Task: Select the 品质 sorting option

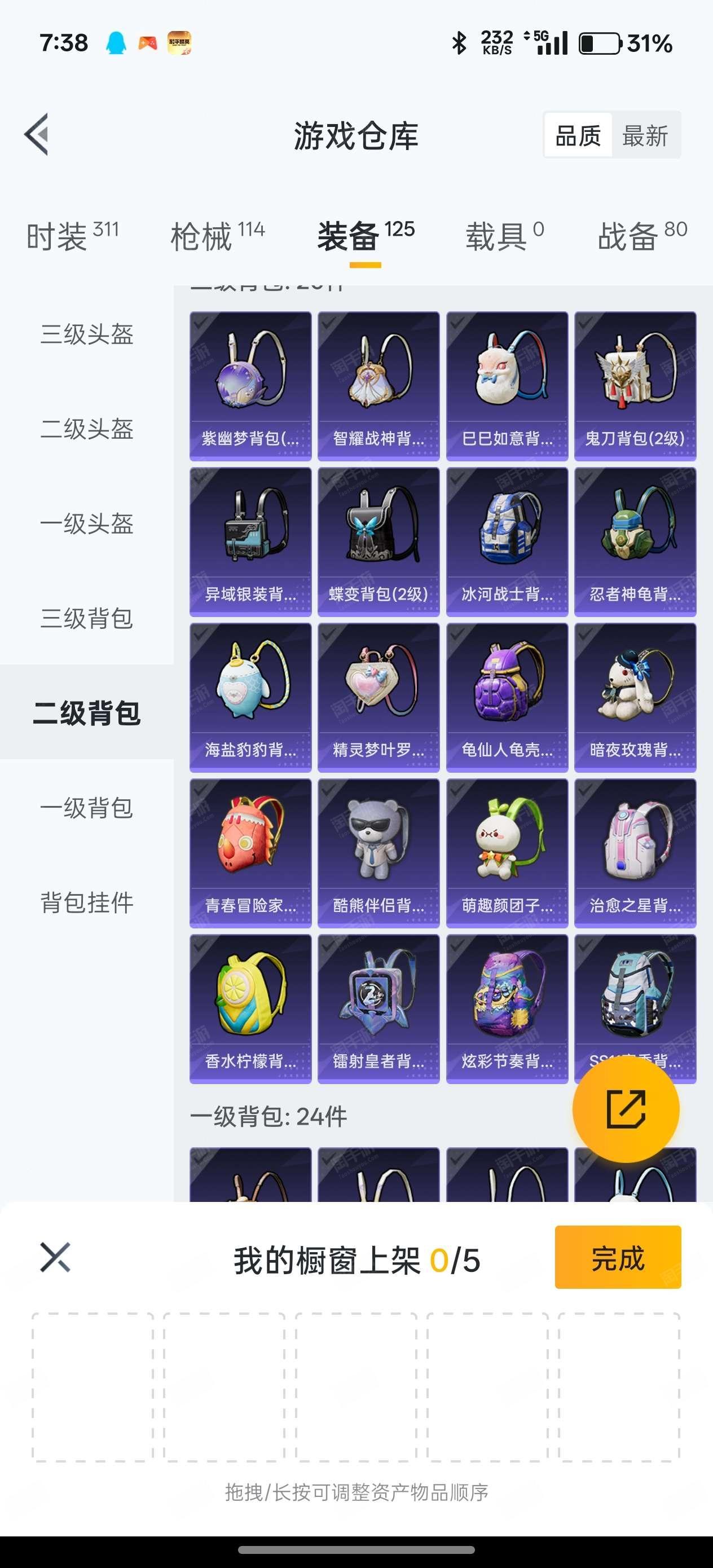Action: pyautogui.click(x=578, y=135)
